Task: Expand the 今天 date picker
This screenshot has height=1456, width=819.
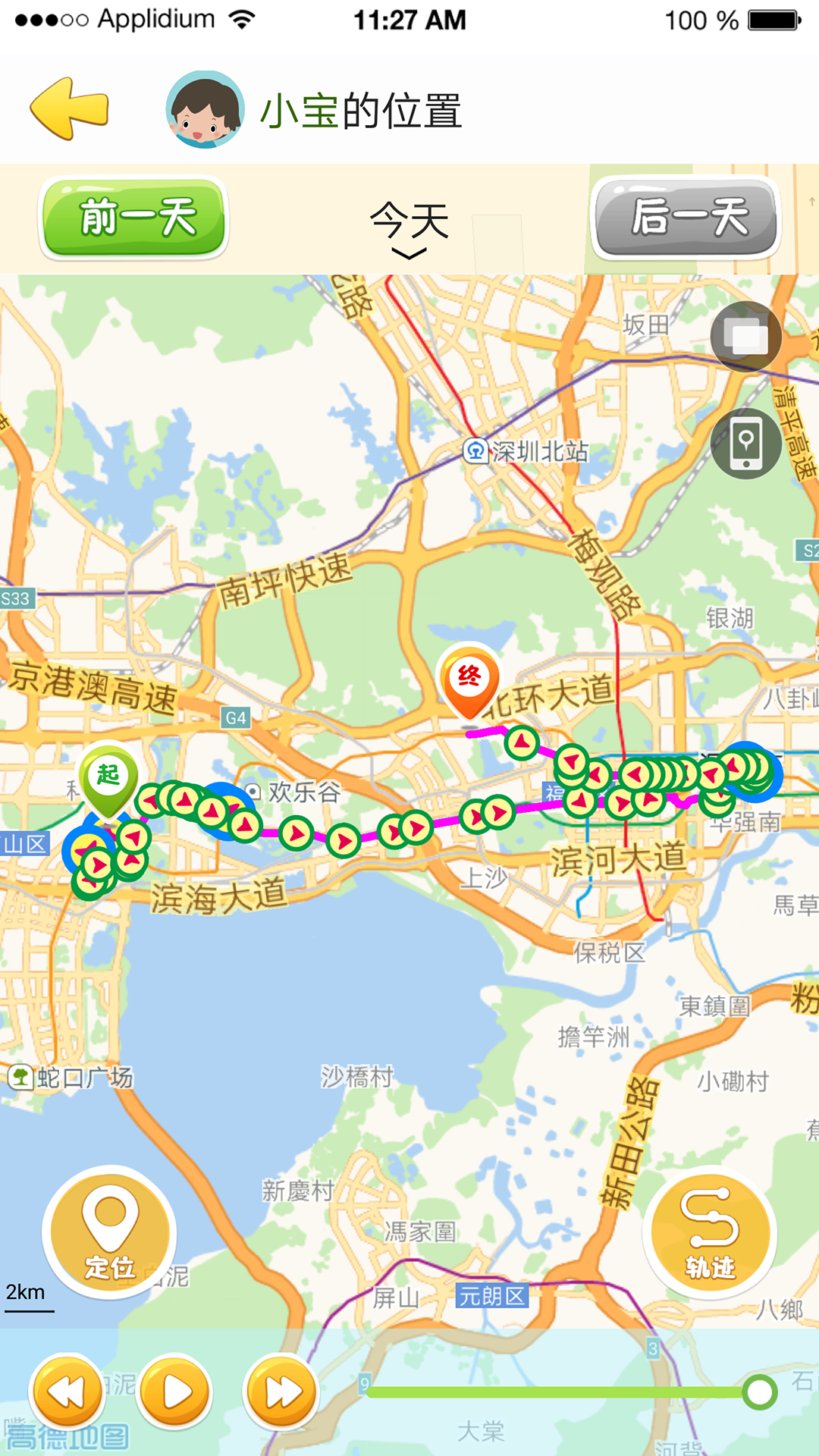Action: [409, 229]
